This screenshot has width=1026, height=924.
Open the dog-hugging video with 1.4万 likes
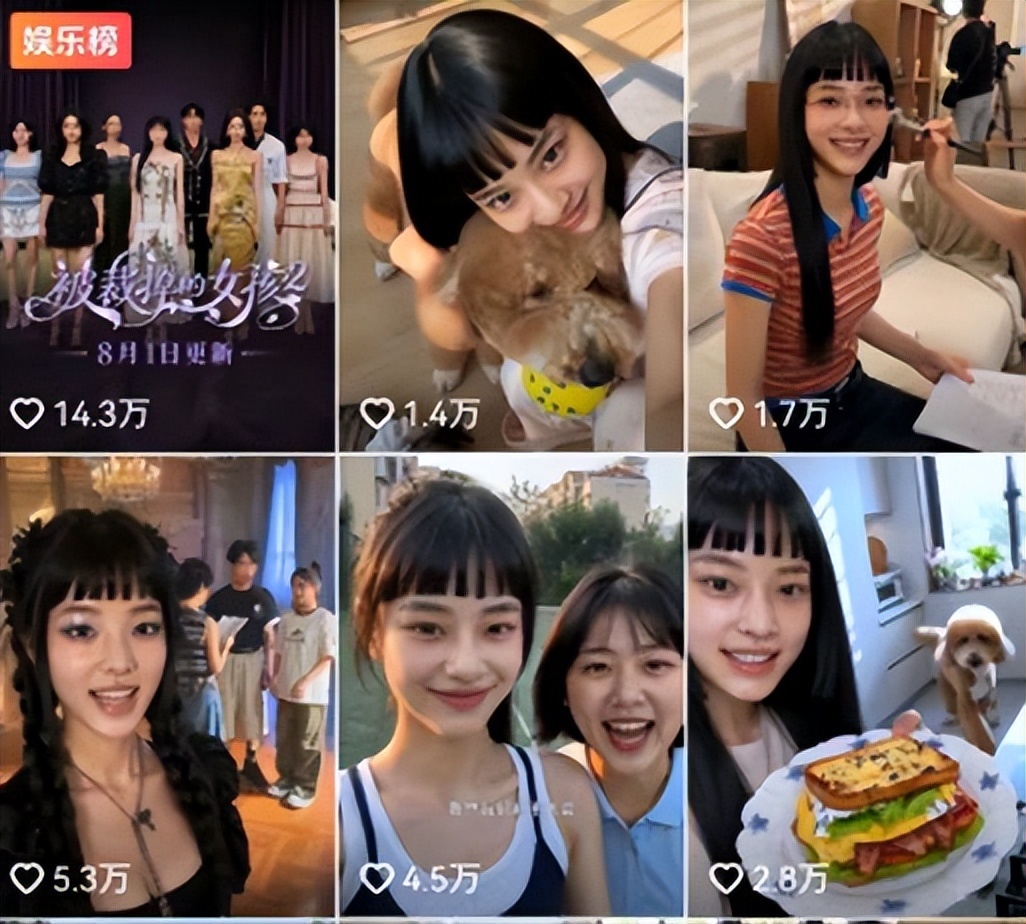511,225
